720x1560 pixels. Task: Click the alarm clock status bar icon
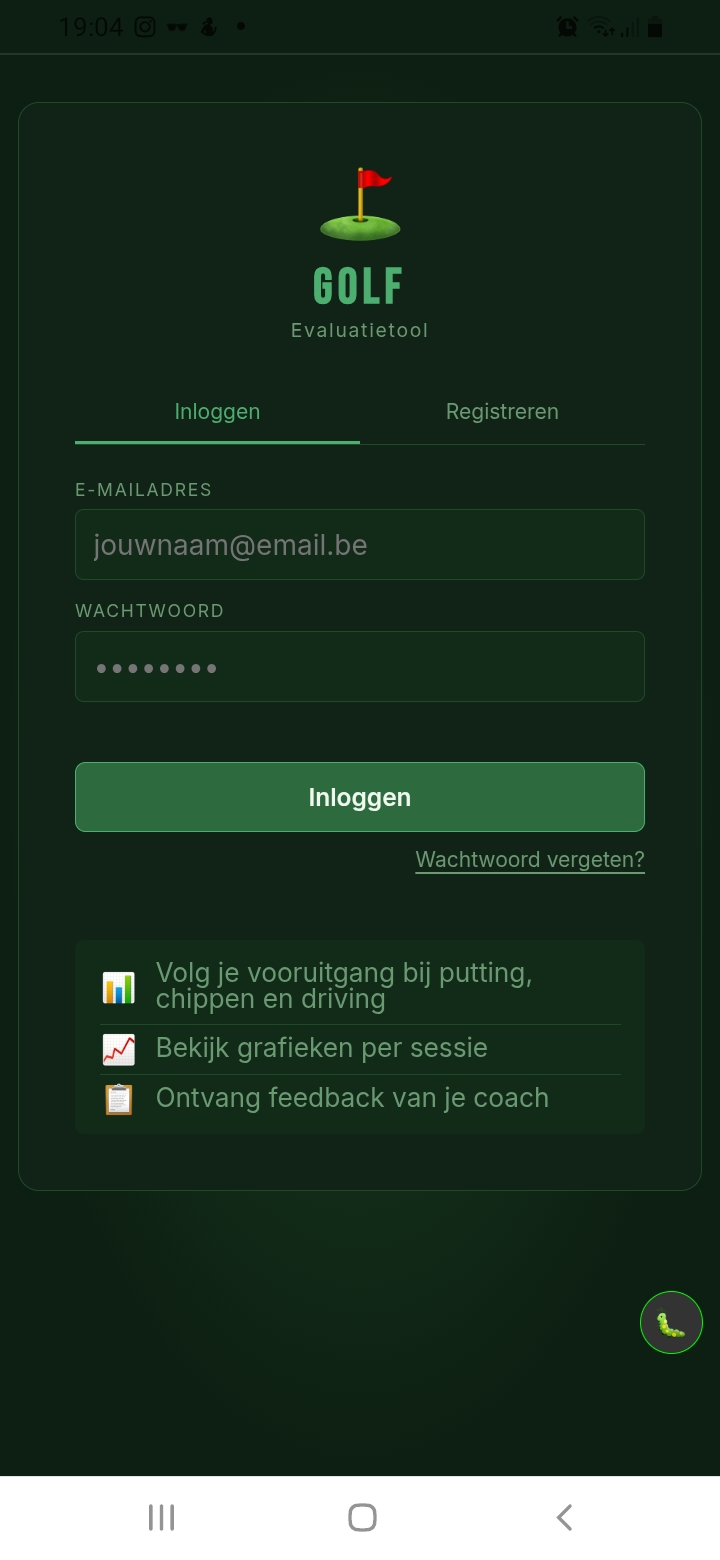(566, 27)
